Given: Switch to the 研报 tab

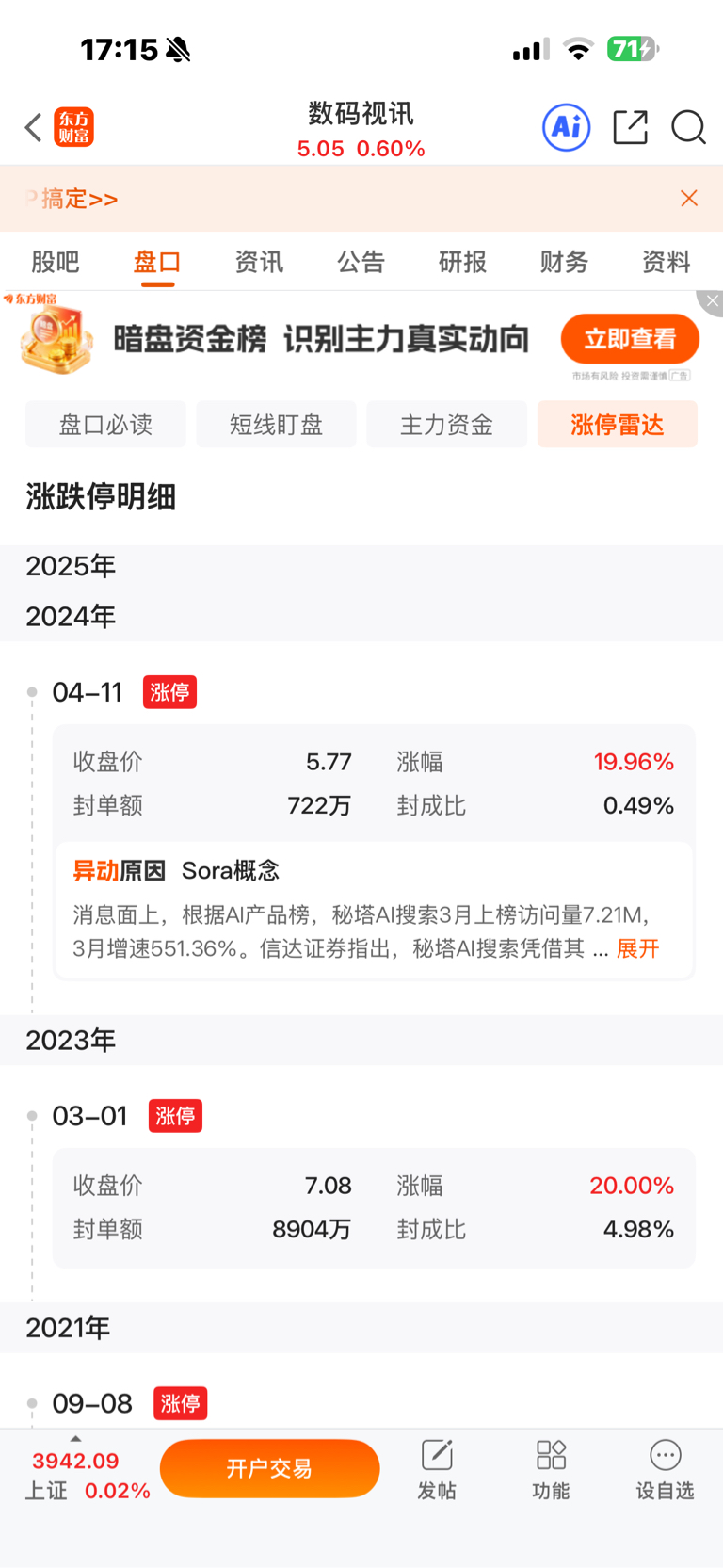Looking at the screenshot, I should coord(462,262).
